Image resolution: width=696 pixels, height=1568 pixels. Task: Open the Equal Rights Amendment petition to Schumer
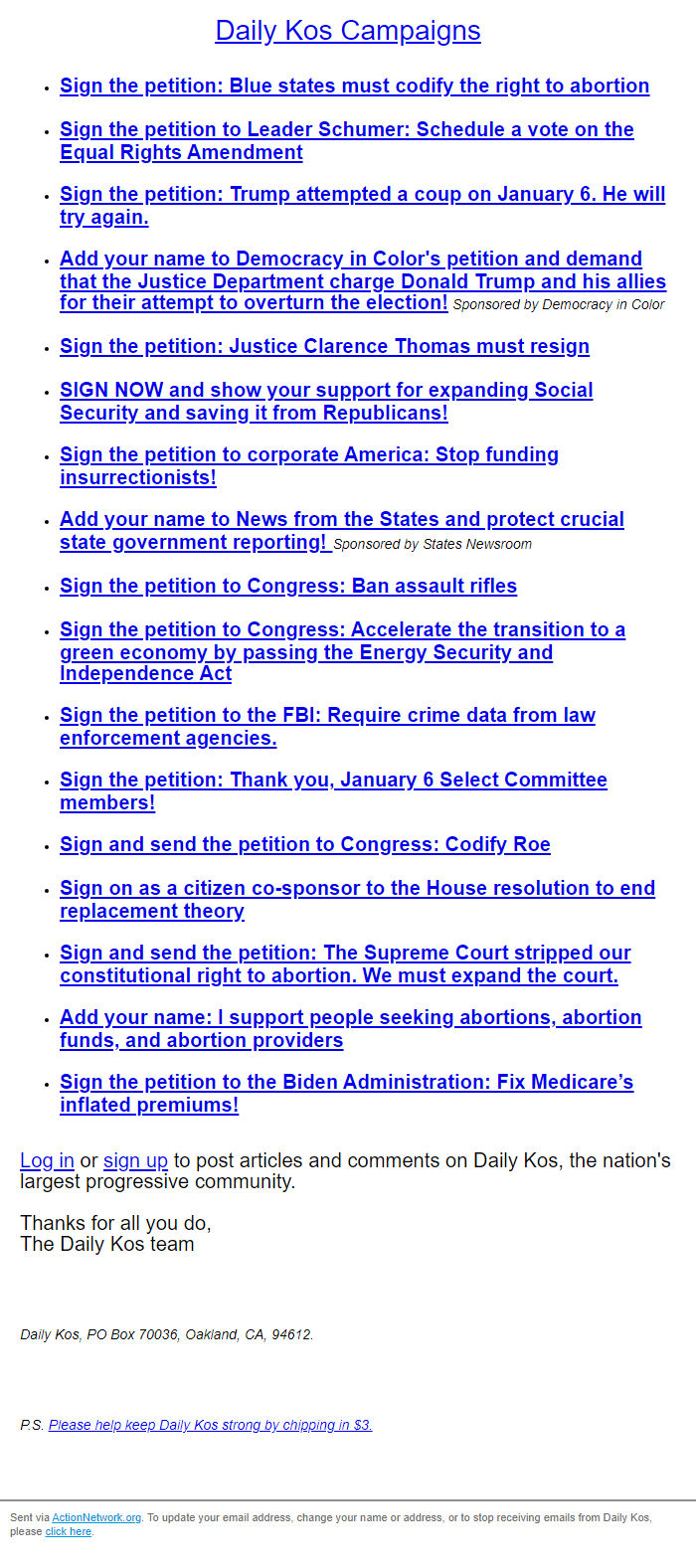[346, 140]
